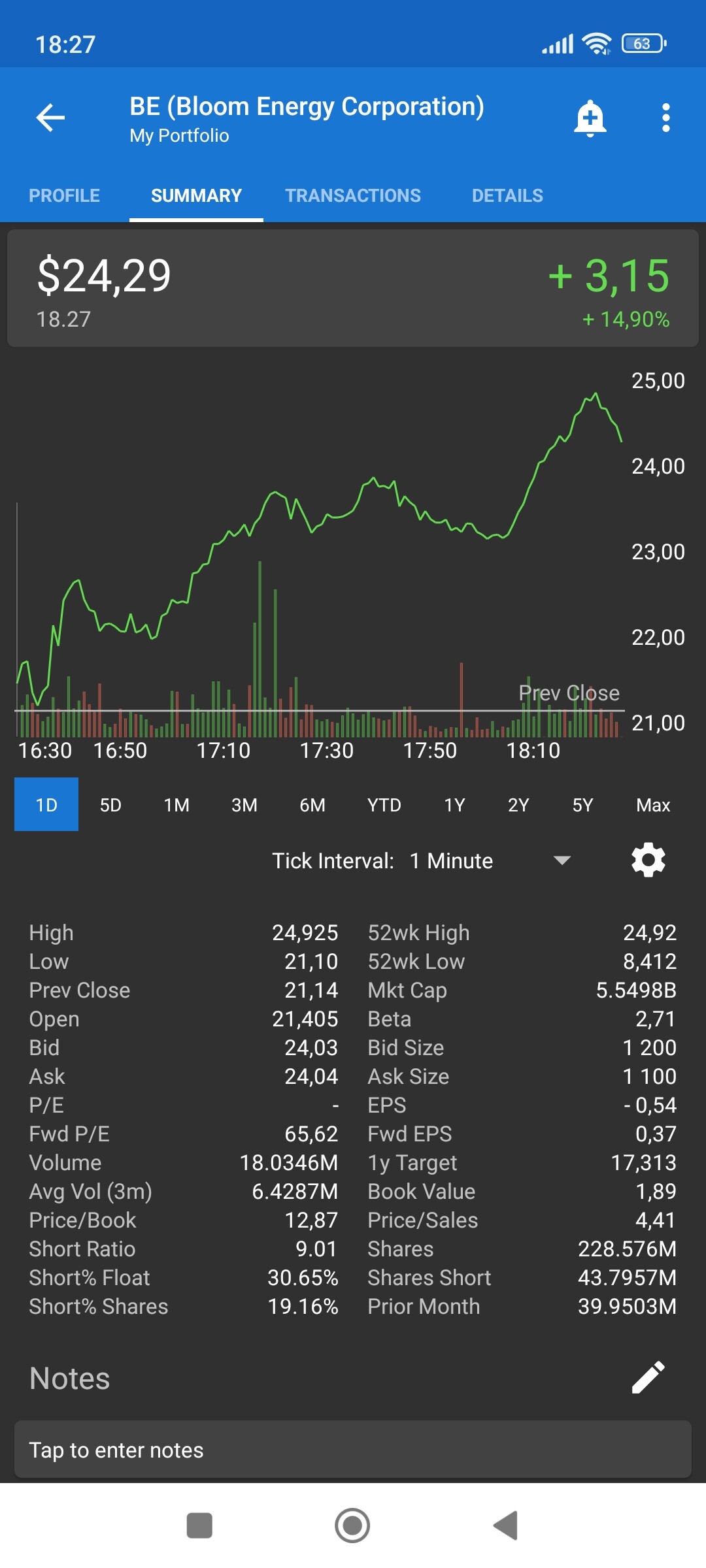
Task: Open chart settings gear
Action: (648, 860)
